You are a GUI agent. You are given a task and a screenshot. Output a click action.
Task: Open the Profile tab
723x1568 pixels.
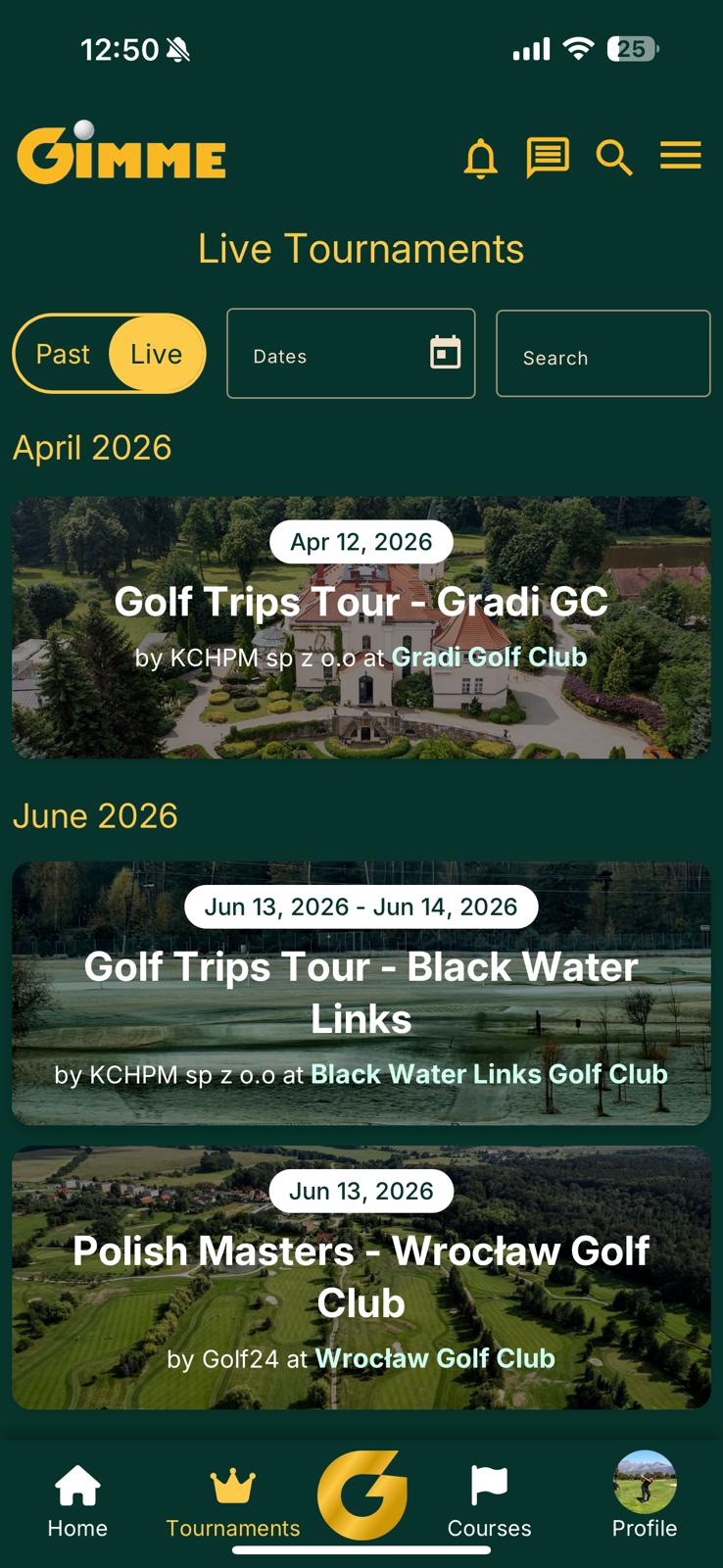(x=644, y=1497)
